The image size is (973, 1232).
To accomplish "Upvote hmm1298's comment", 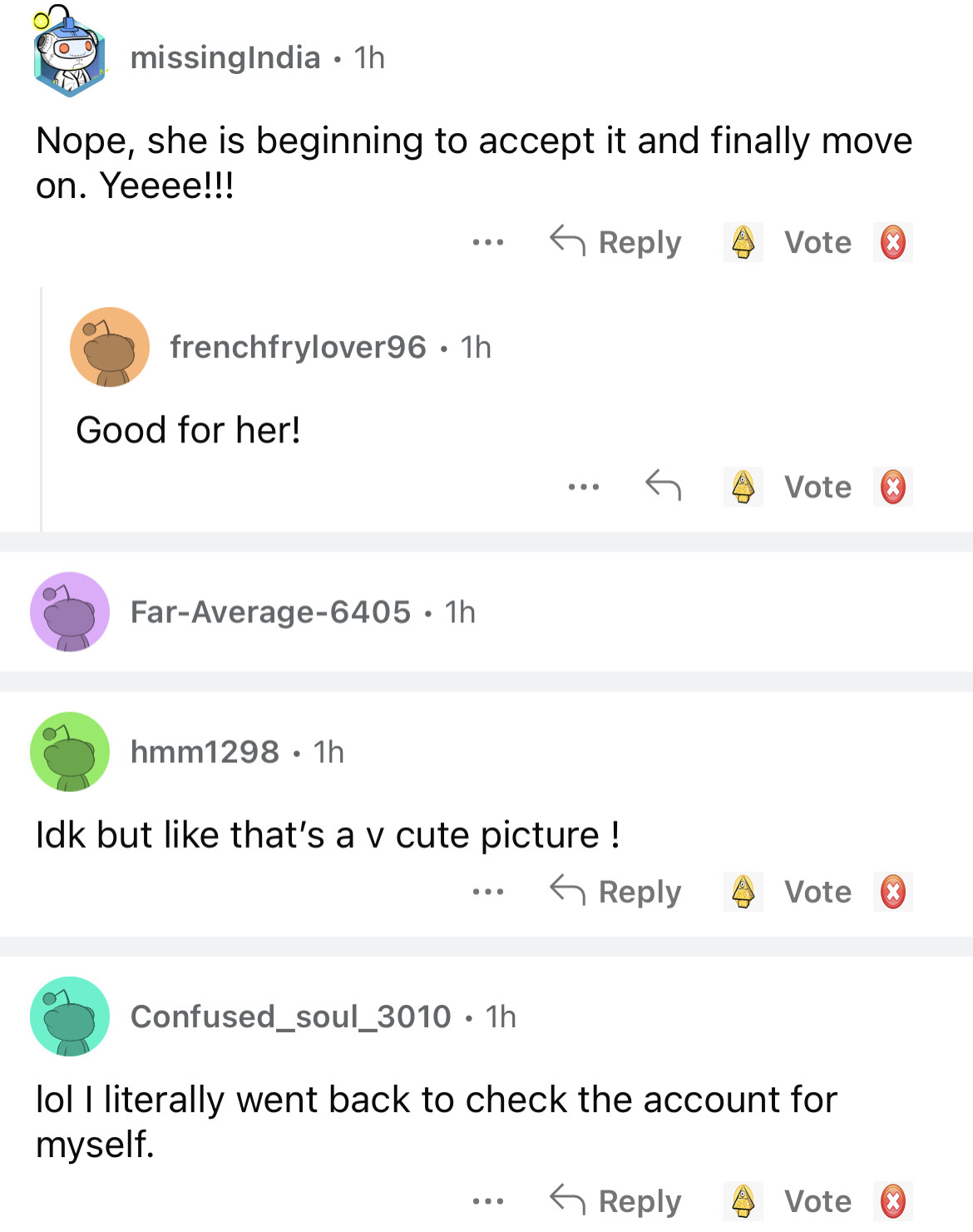I will pos(743,891).
